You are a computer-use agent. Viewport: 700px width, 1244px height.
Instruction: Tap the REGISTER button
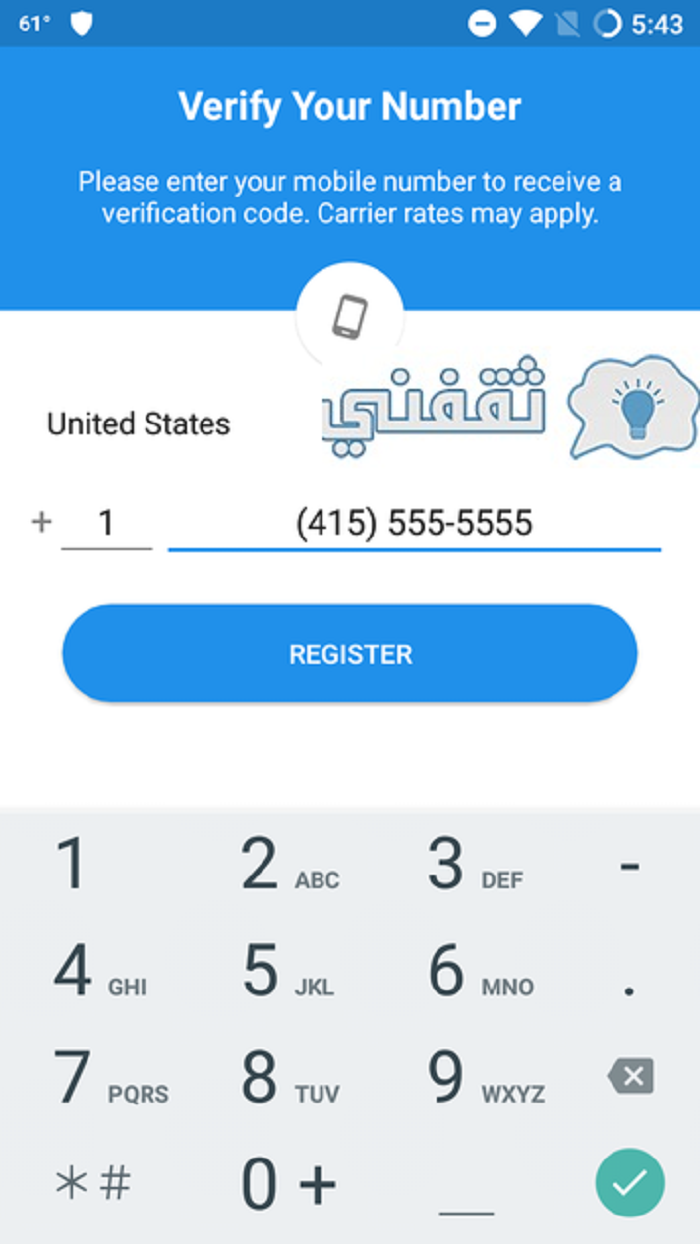[x=350, y=654]
